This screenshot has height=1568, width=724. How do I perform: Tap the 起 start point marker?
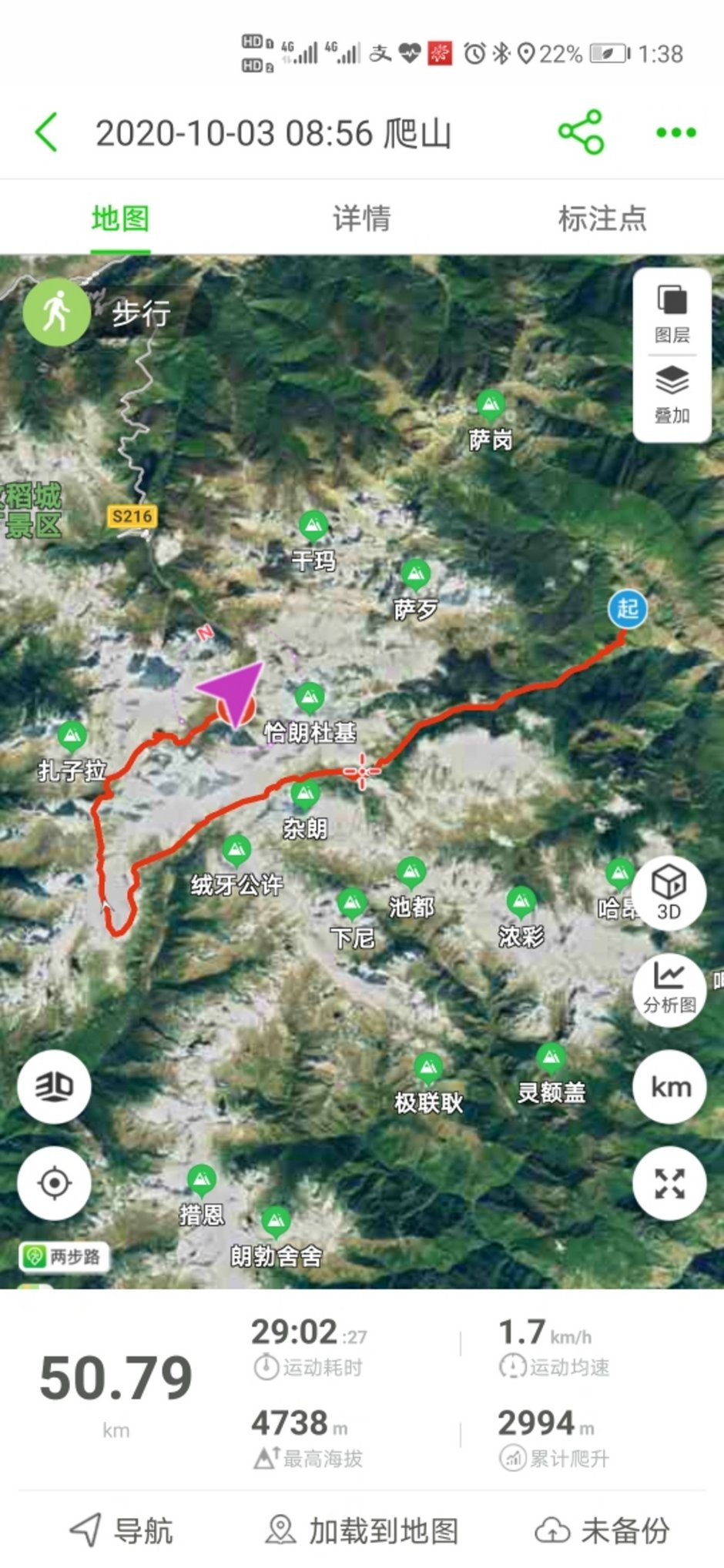(627, 609)
